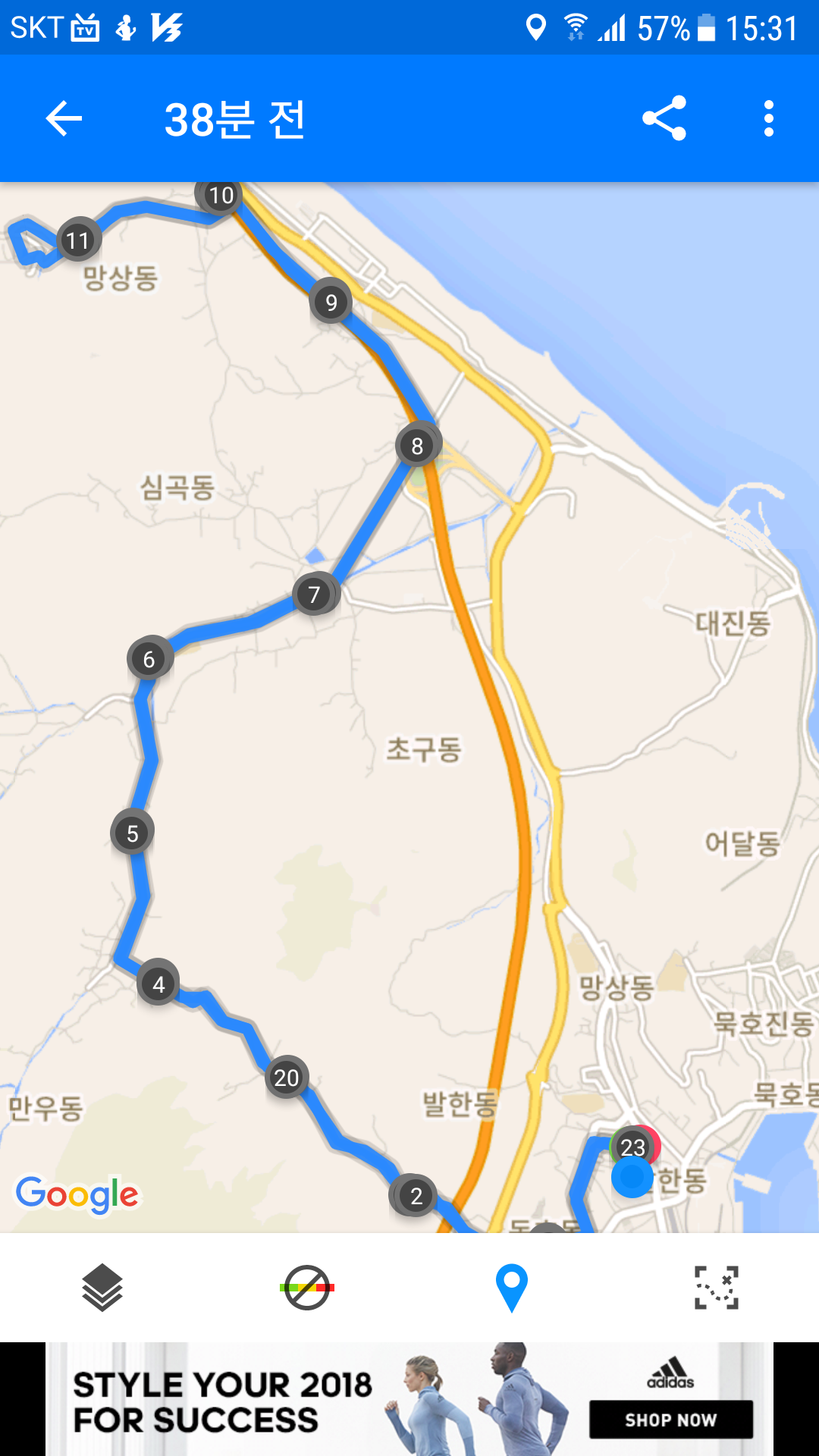Go back using the arrow

pyautogui.click(x=64, y=119)
